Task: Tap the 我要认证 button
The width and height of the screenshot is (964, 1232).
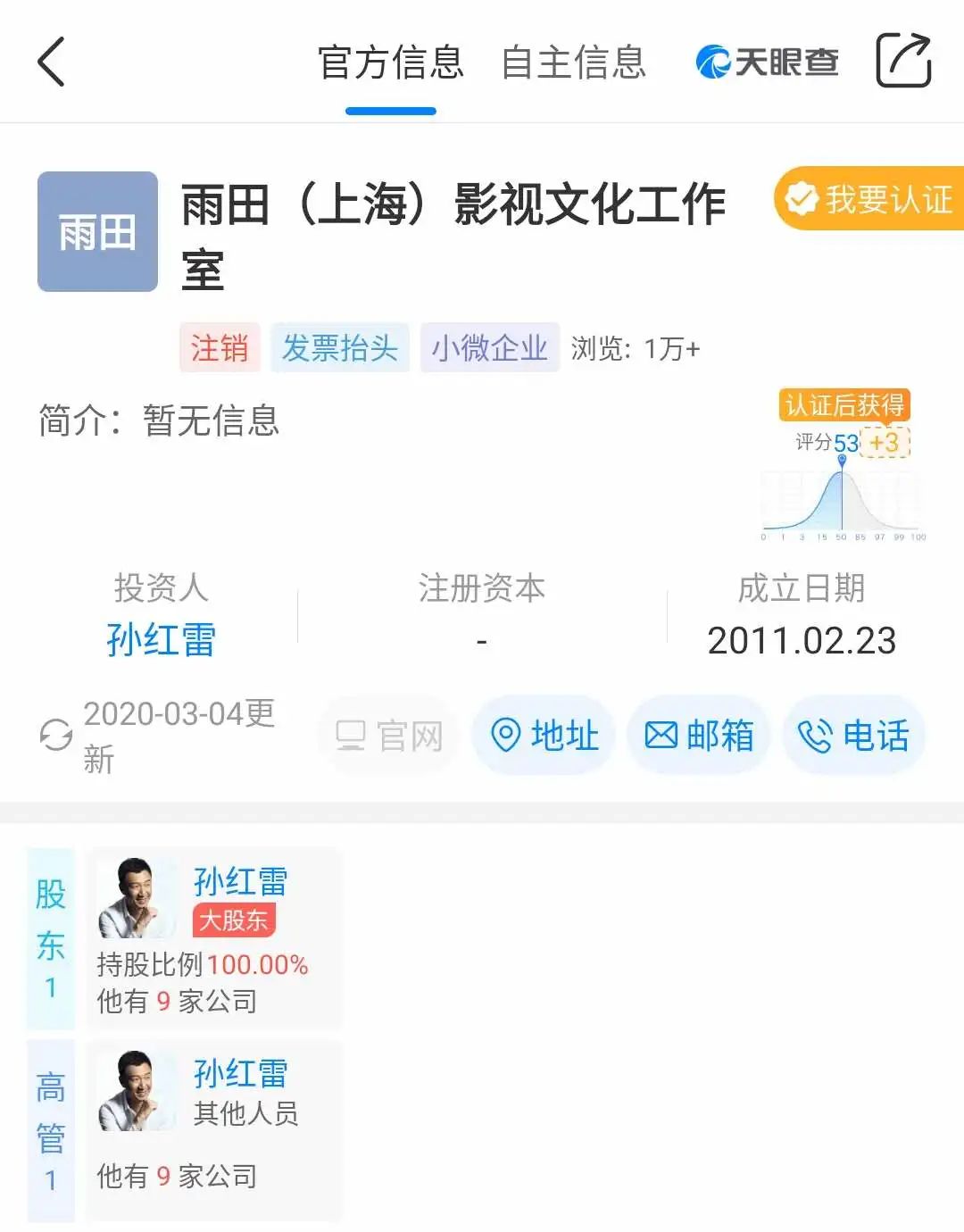Action: click(869, 198)
